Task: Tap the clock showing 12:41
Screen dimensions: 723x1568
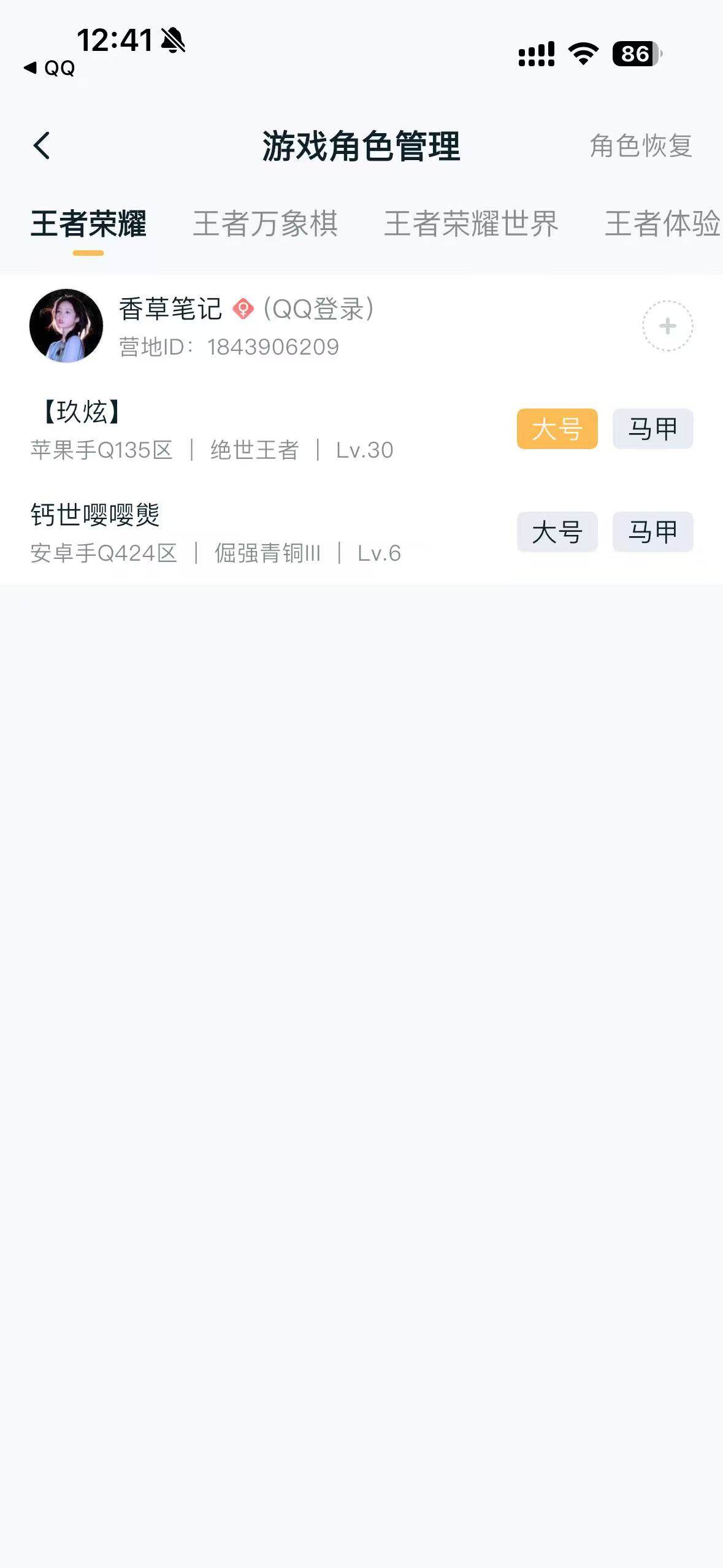Action: pyautogui.click(x=117, y=37)
